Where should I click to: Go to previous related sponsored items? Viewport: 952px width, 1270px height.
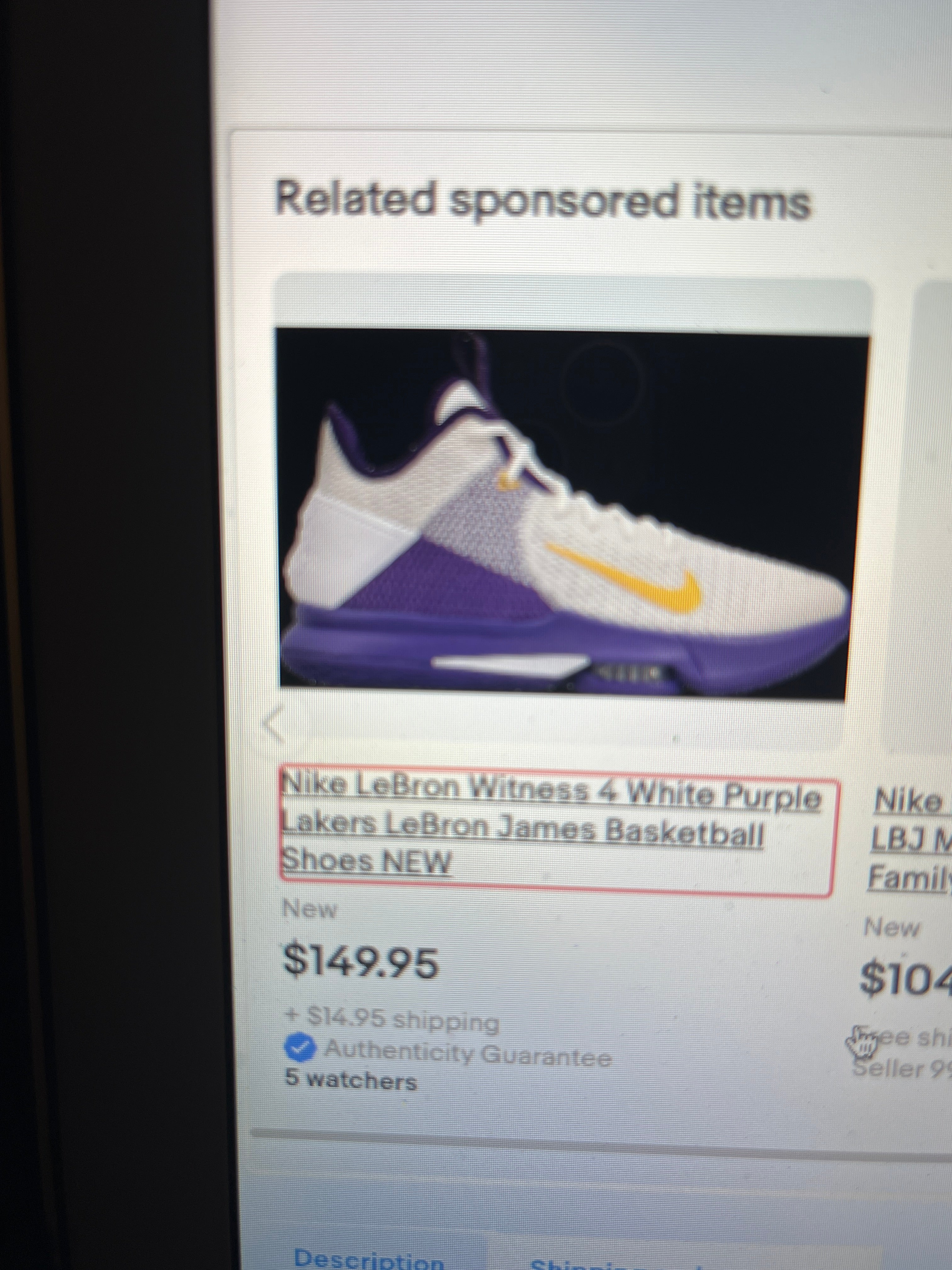[274, 726]
